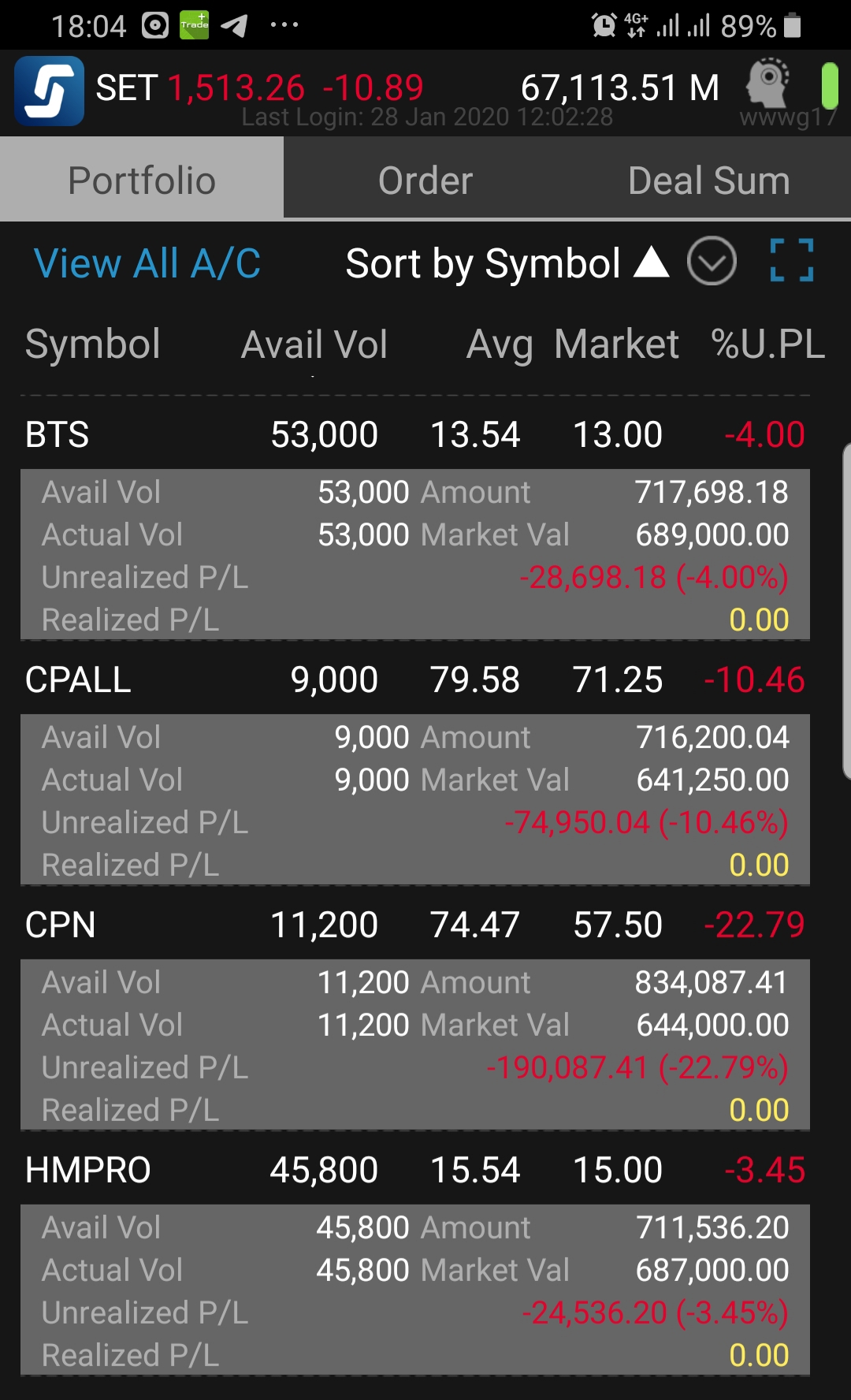
Task: Switch to the Deal Sum tab
Action: (x=708, y=181)
